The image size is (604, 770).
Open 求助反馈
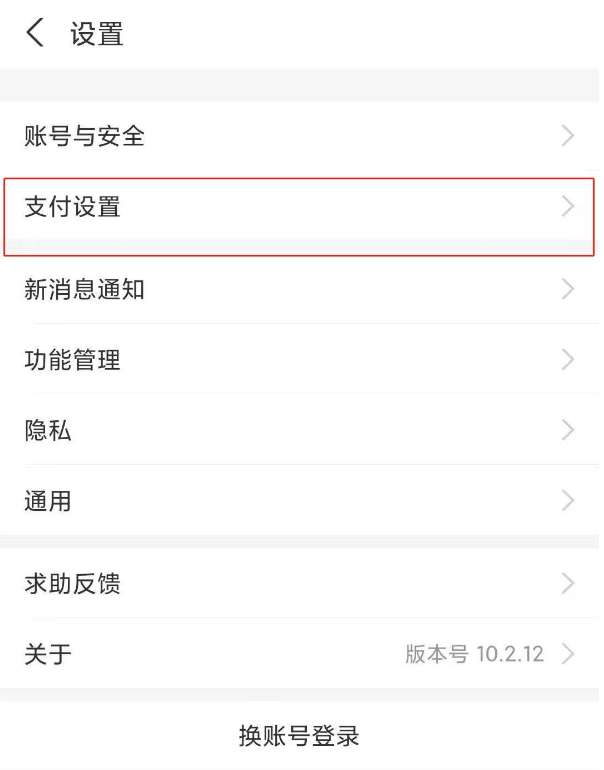(300, 584)
